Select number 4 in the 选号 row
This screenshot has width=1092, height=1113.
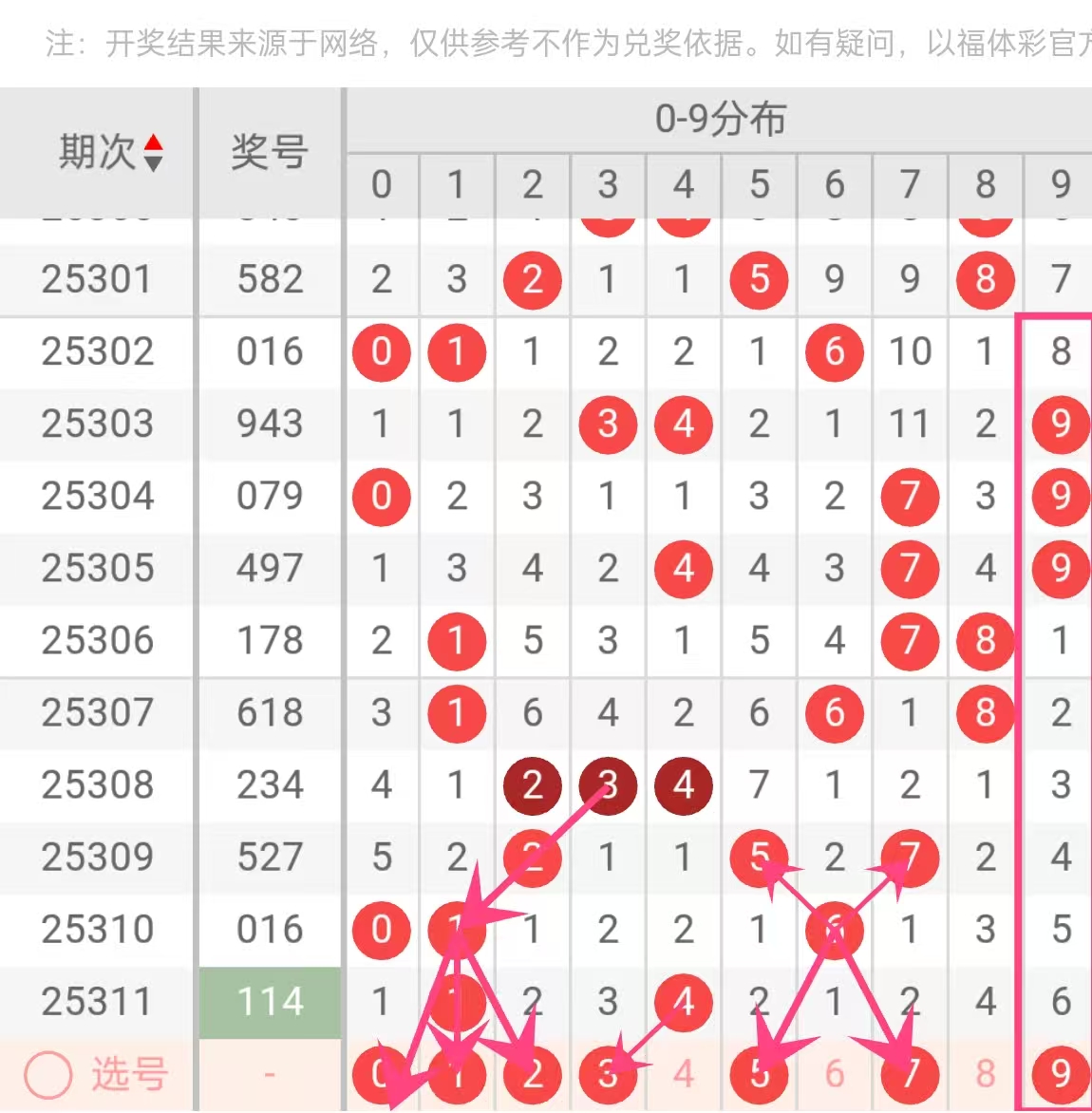[x=684, y=1074]
